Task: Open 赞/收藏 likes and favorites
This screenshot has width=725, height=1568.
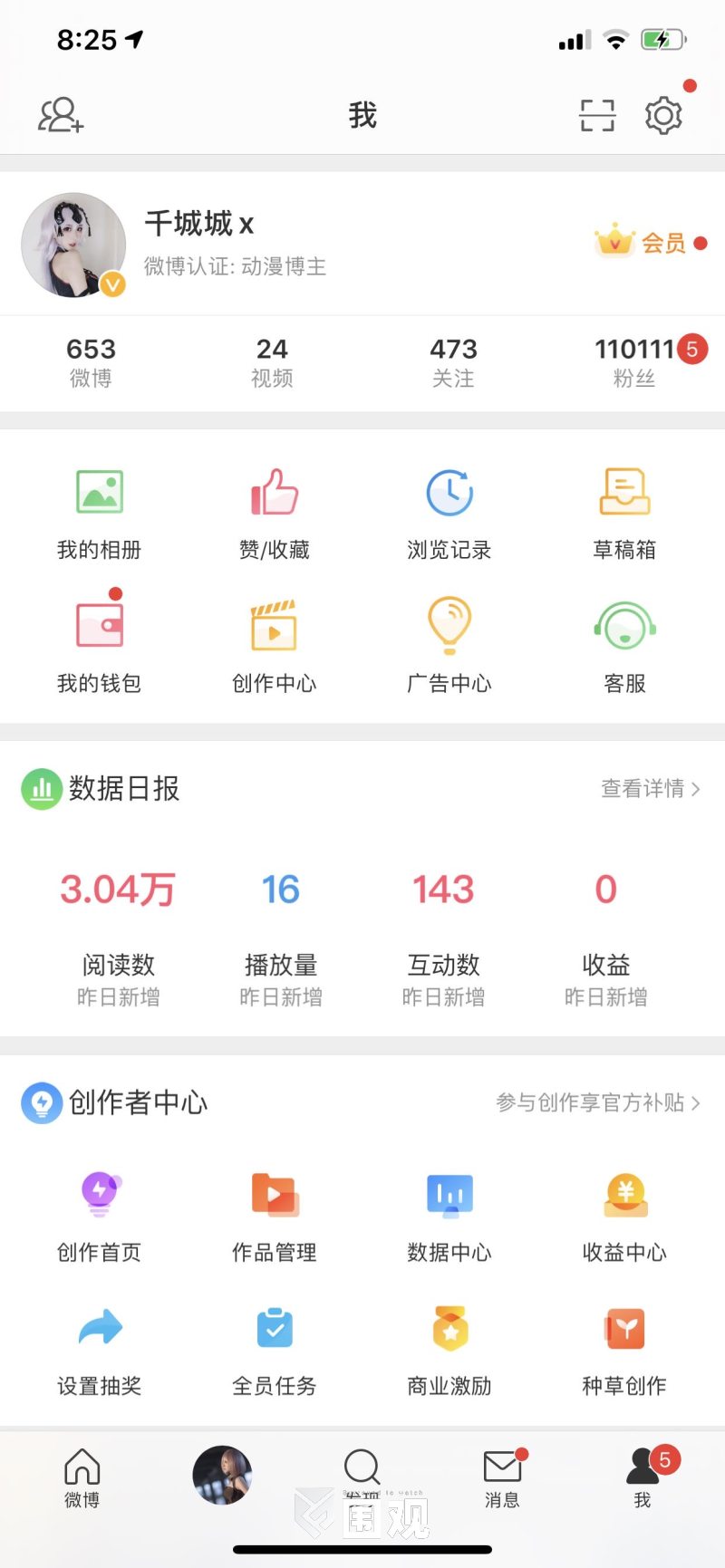Action: 275,513
